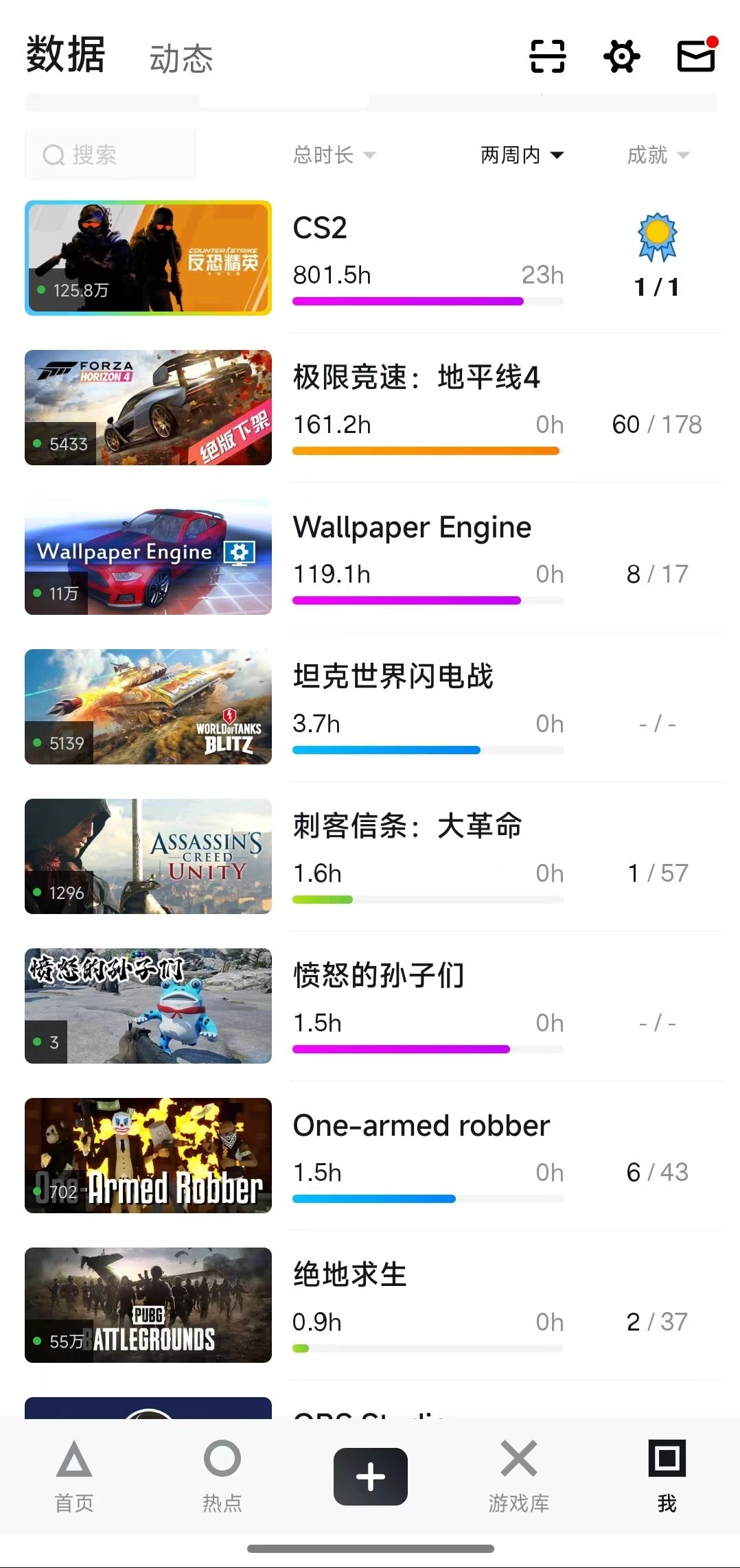Tap the plus create button
The image size is (740, 1568).
(371, 1476)
